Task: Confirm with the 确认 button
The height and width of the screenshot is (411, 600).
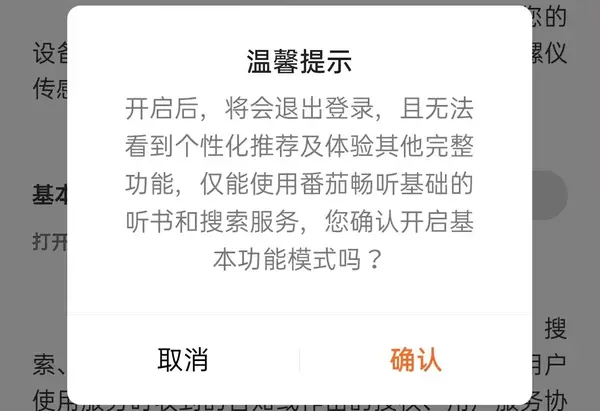Action: (x=416, y=360)
